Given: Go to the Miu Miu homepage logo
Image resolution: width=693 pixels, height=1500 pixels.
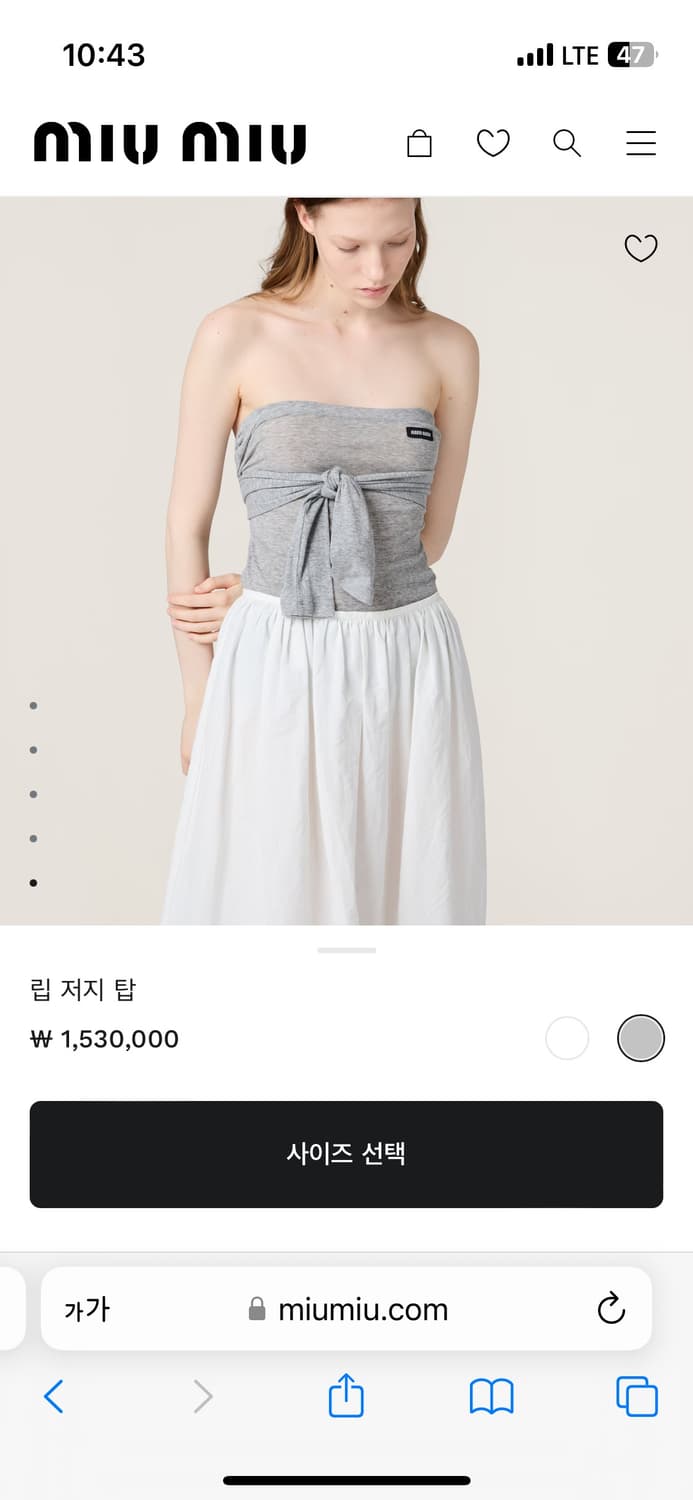Looking at the screenshot, I should 170,144.
